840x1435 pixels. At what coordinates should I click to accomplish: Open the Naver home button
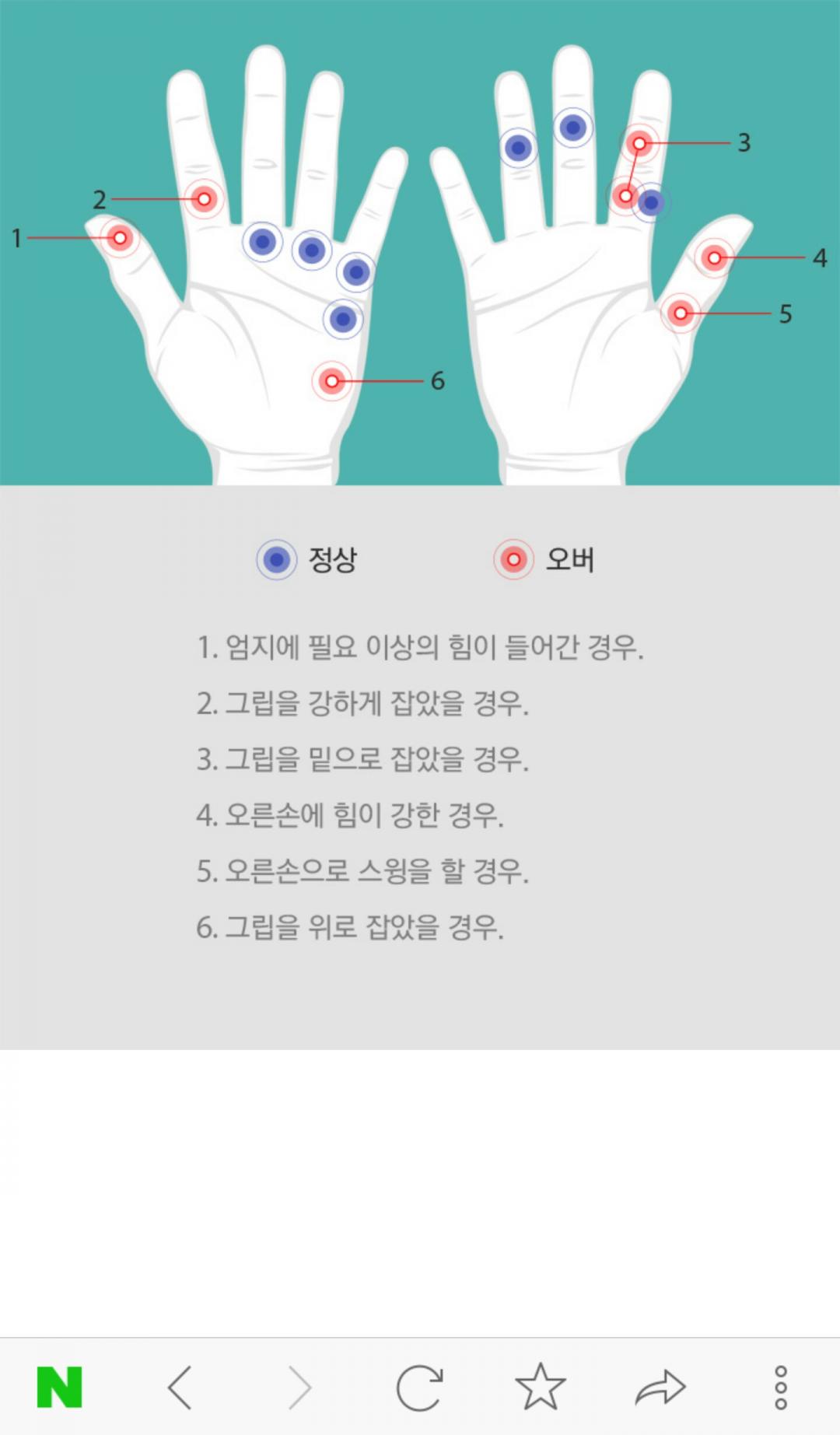[60, 1387]
